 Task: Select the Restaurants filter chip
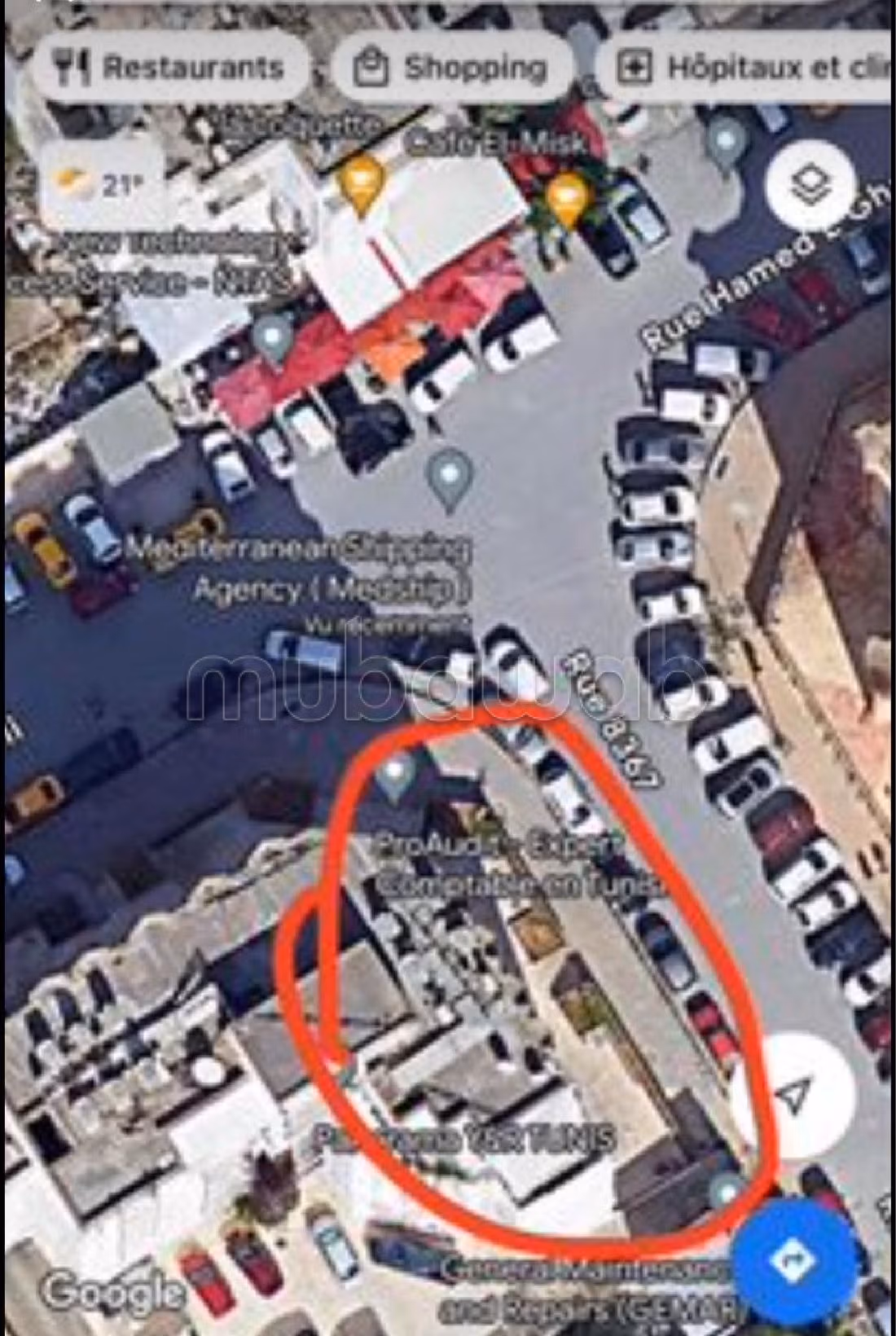pos(171,68)
